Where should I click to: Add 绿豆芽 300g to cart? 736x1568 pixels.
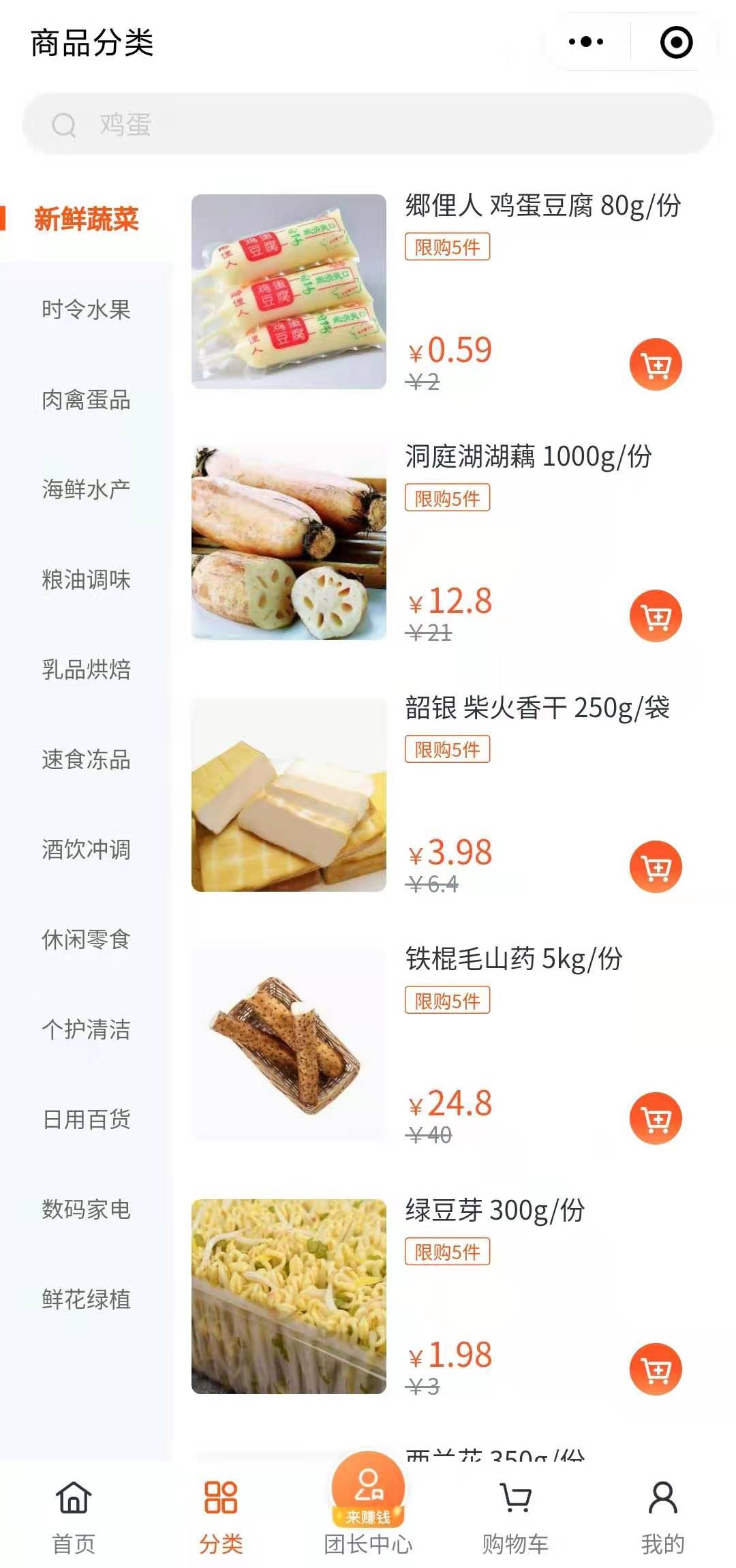coord(656,1369)
